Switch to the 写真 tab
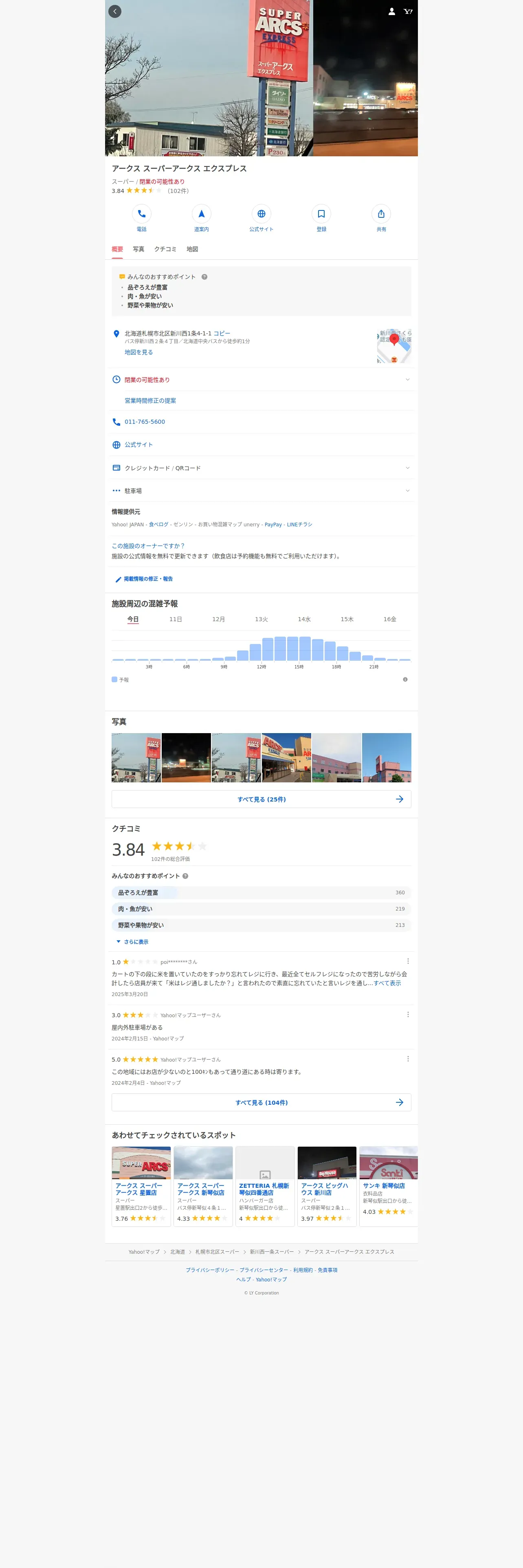523x1568 pixels. point(139,249)
